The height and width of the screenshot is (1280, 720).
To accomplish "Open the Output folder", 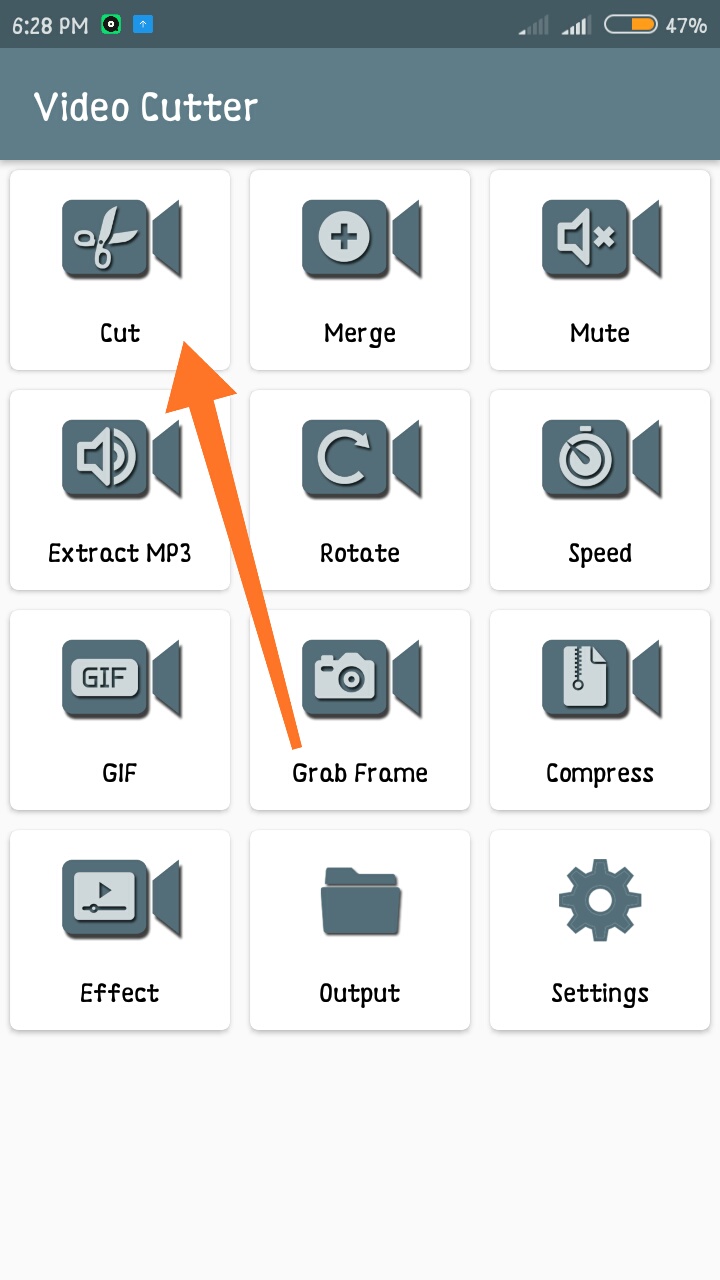I will click(360, 929).
